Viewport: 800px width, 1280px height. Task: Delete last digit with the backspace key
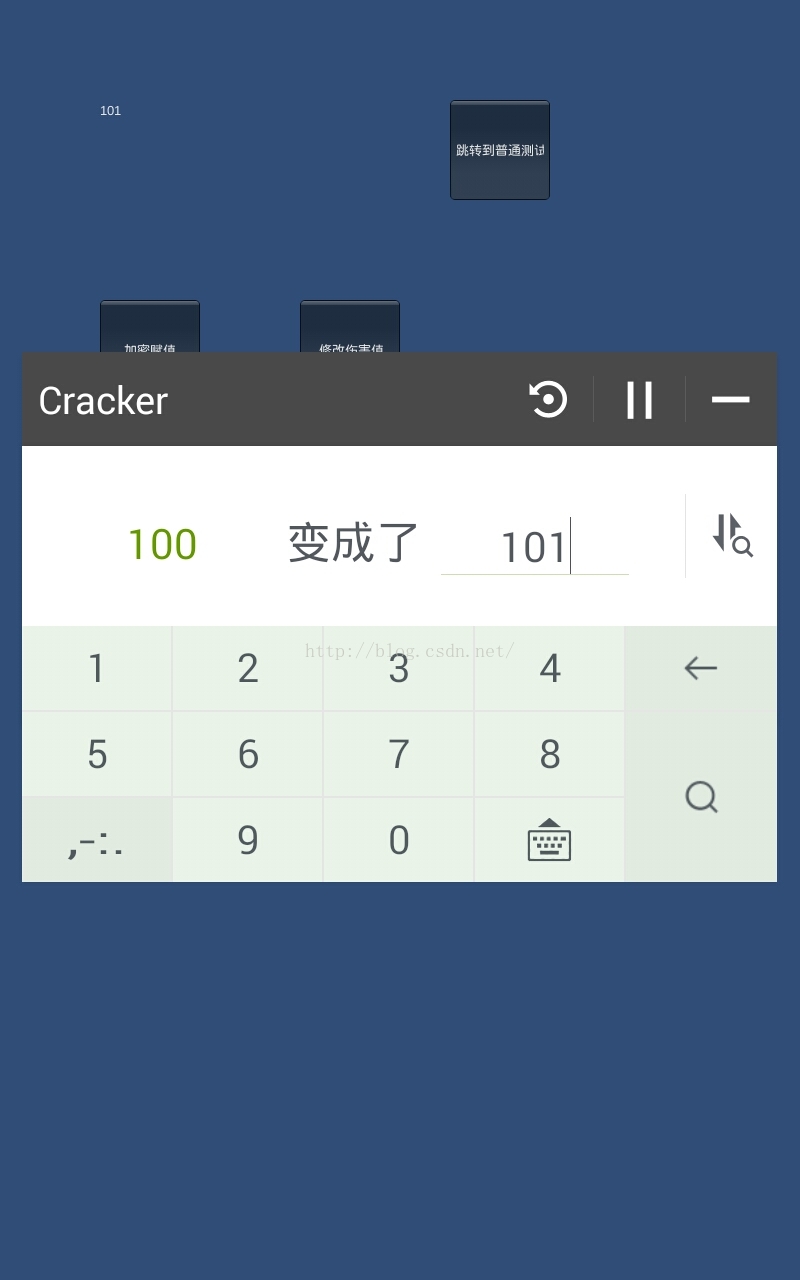pos(701,668)
